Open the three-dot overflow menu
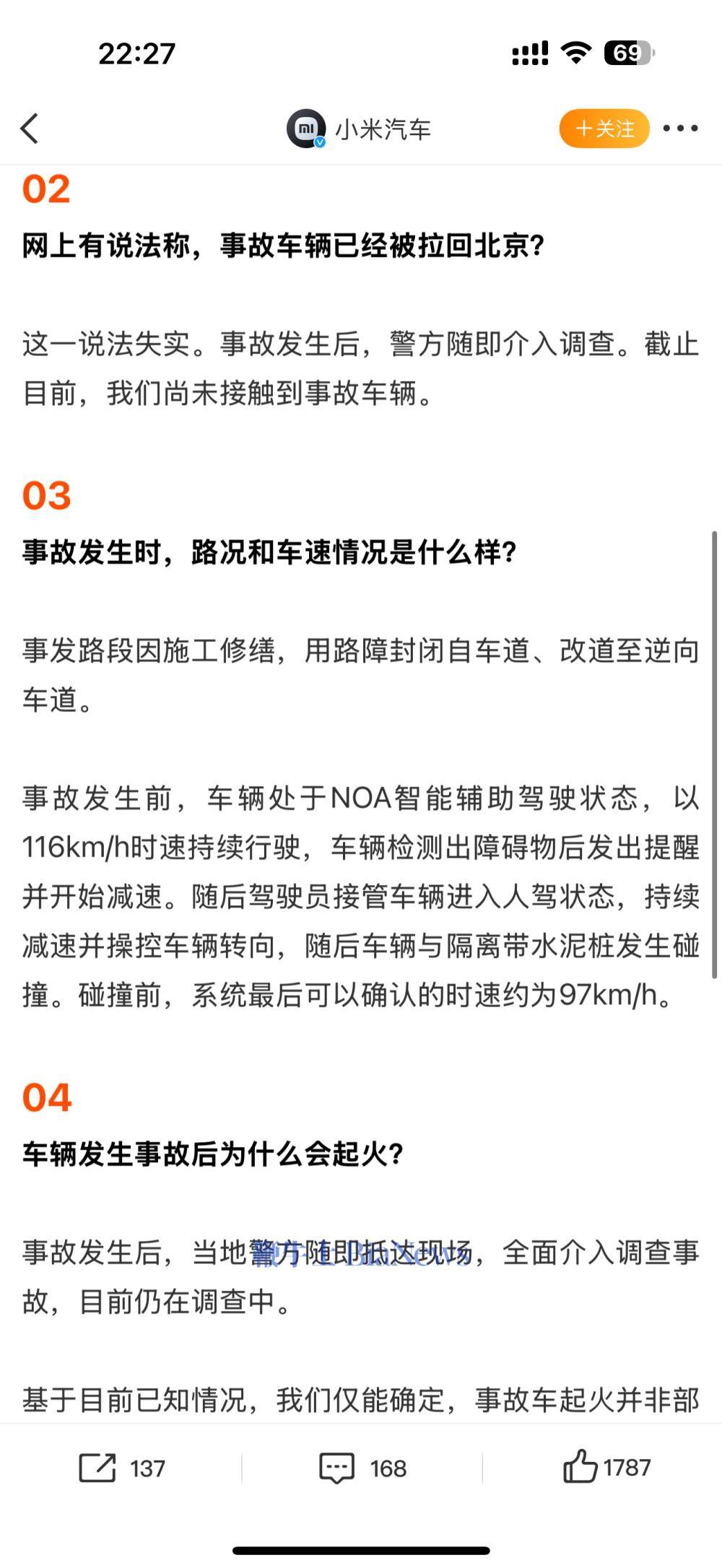Viewport: 722px width, 1568px height. [680, 129]
